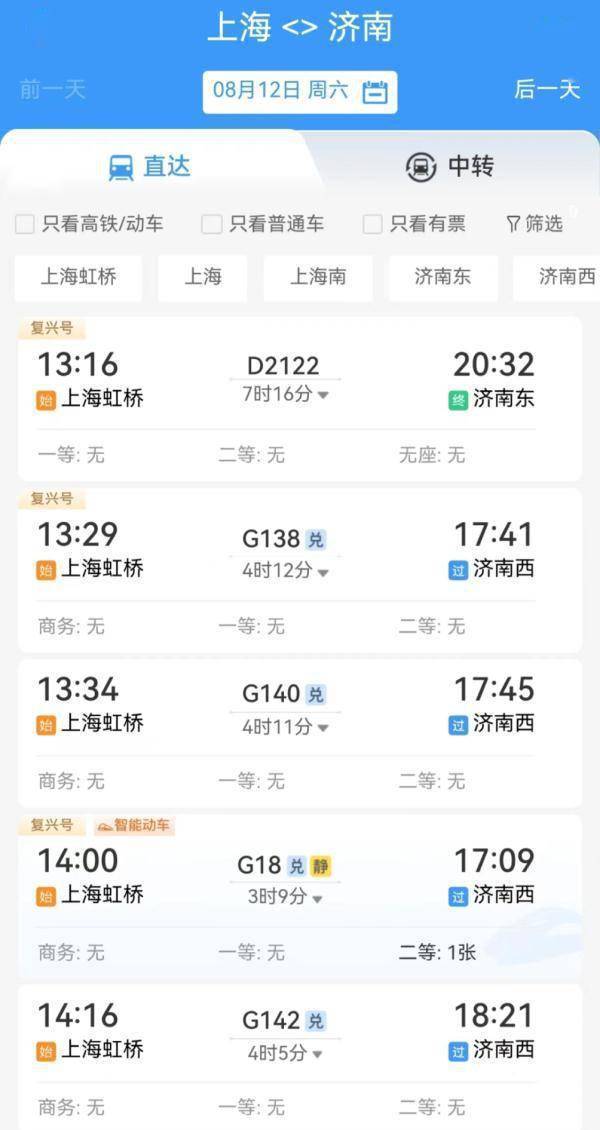Go to the next day (后一天)
The width and height of the screenshot is (600, 1130).
[x=547, y=89]
